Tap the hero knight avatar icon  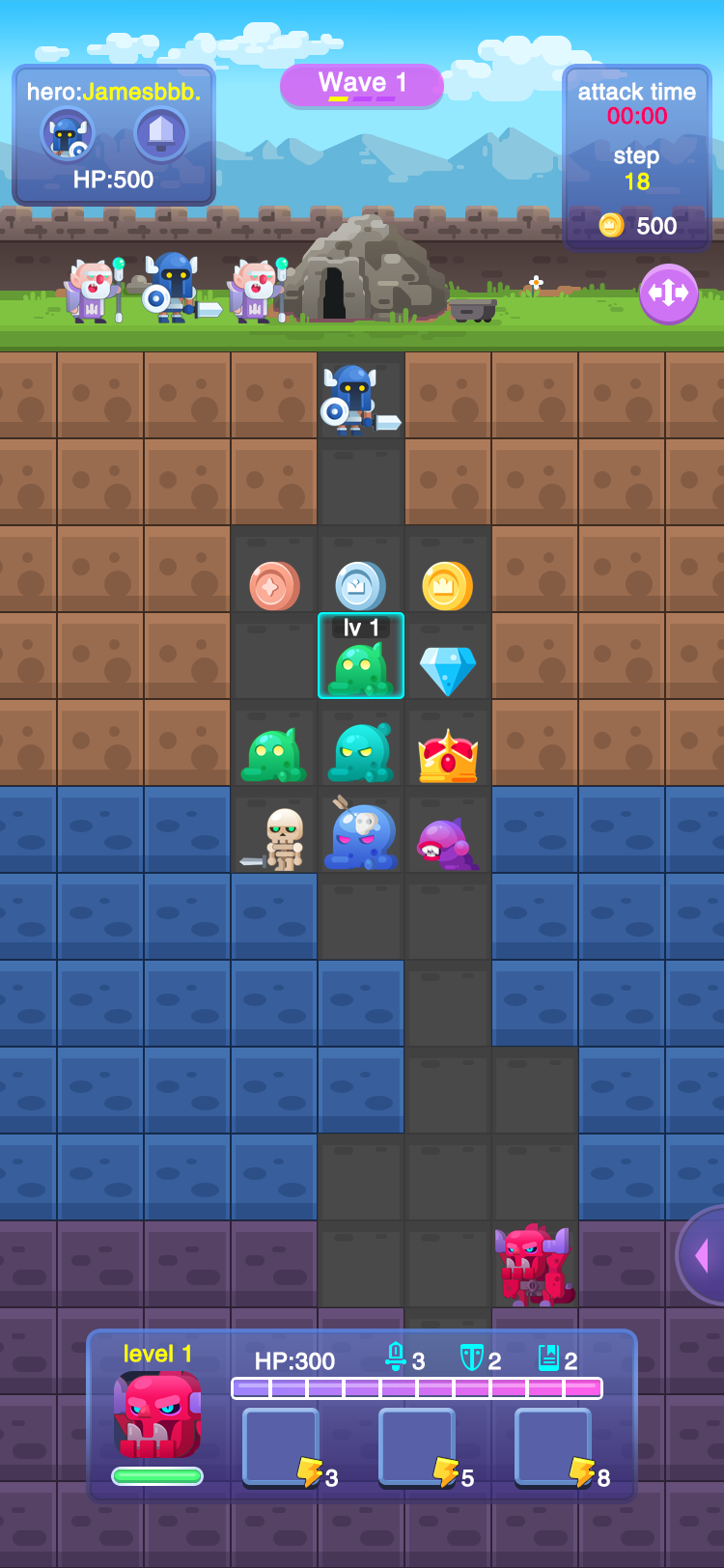[68, 134]
